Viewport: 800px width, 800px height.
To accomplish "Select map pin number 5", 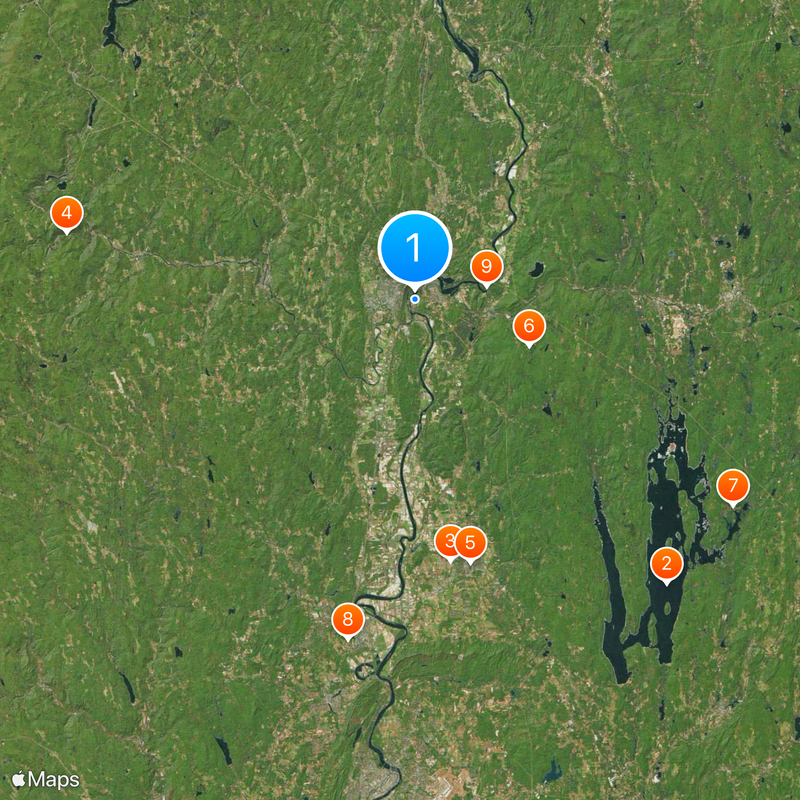I will [x=471, y=542].
